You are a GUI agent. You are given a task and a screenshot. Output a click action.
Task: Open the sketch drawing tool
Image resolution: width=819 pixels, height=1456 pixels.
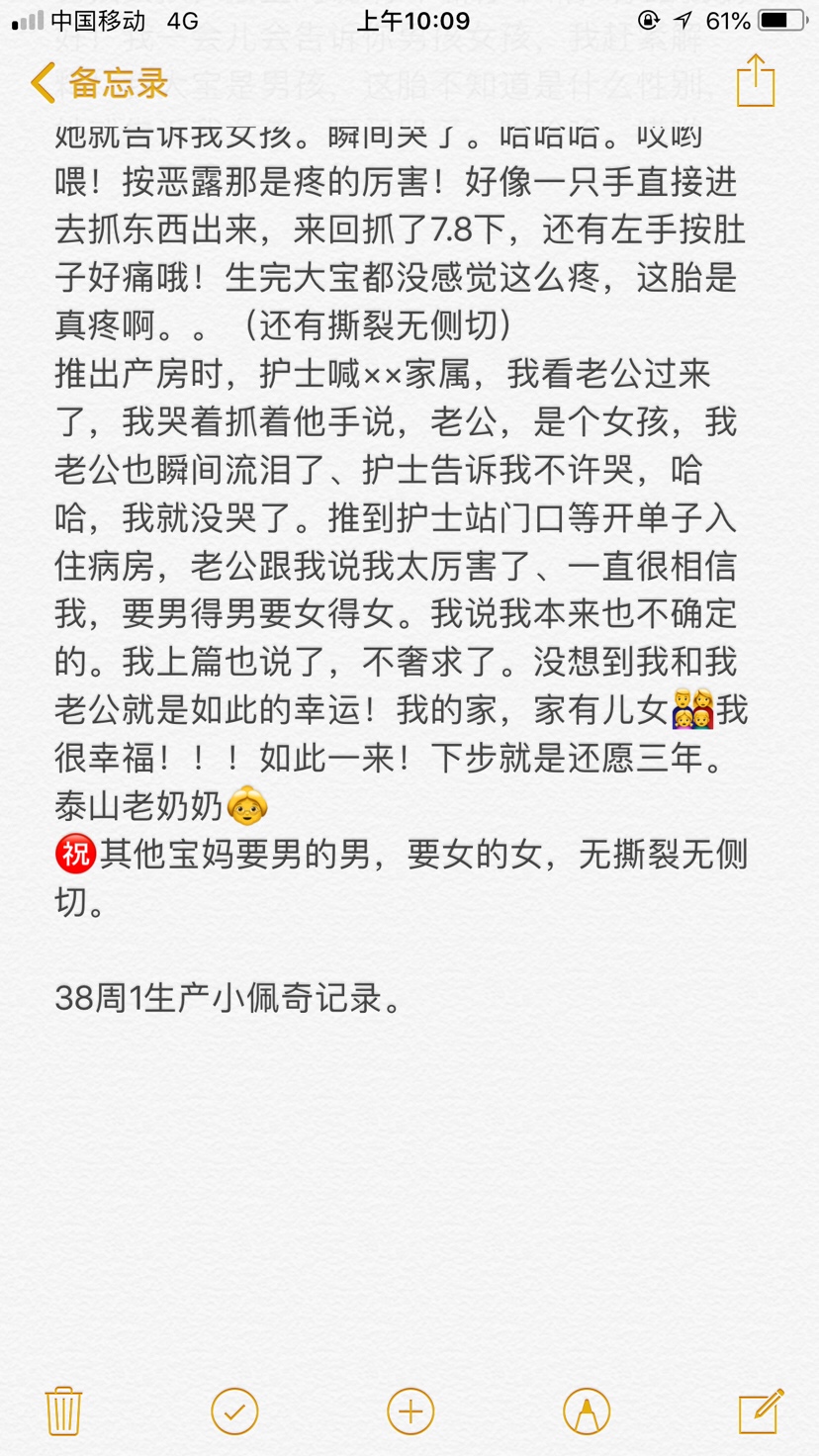click(586, 1410)
